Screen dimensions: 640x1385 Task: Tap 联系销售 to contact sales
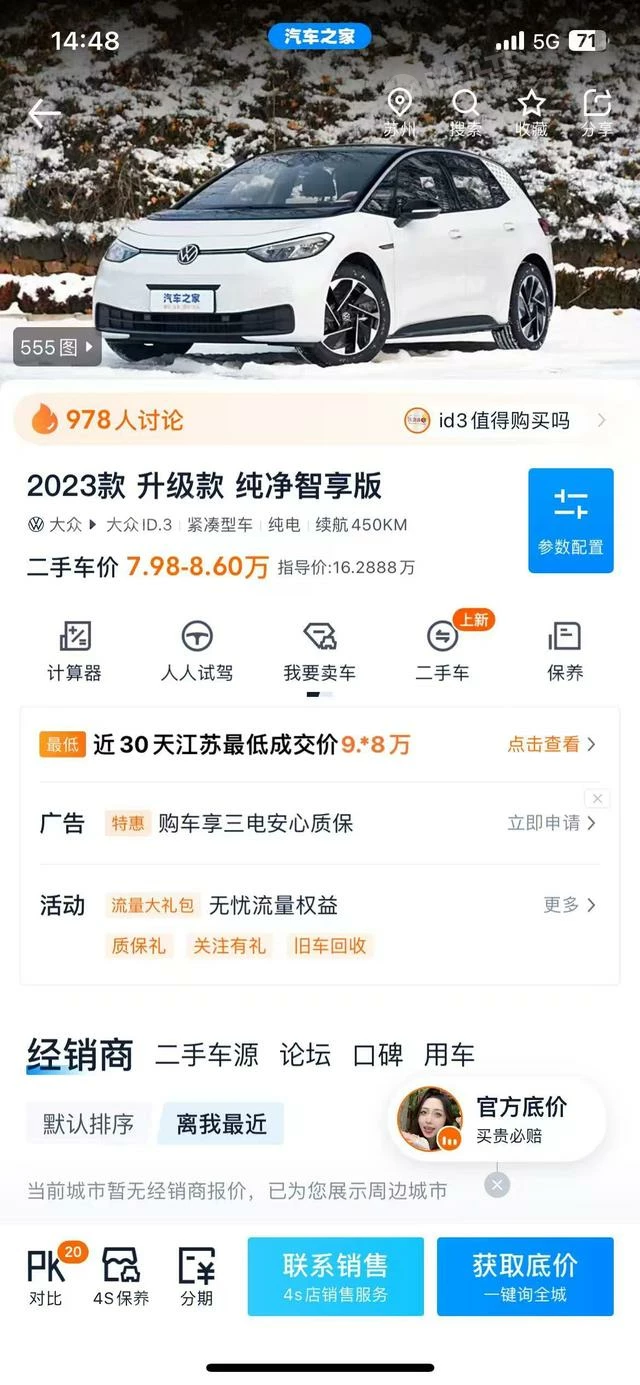pos(336,1276)
